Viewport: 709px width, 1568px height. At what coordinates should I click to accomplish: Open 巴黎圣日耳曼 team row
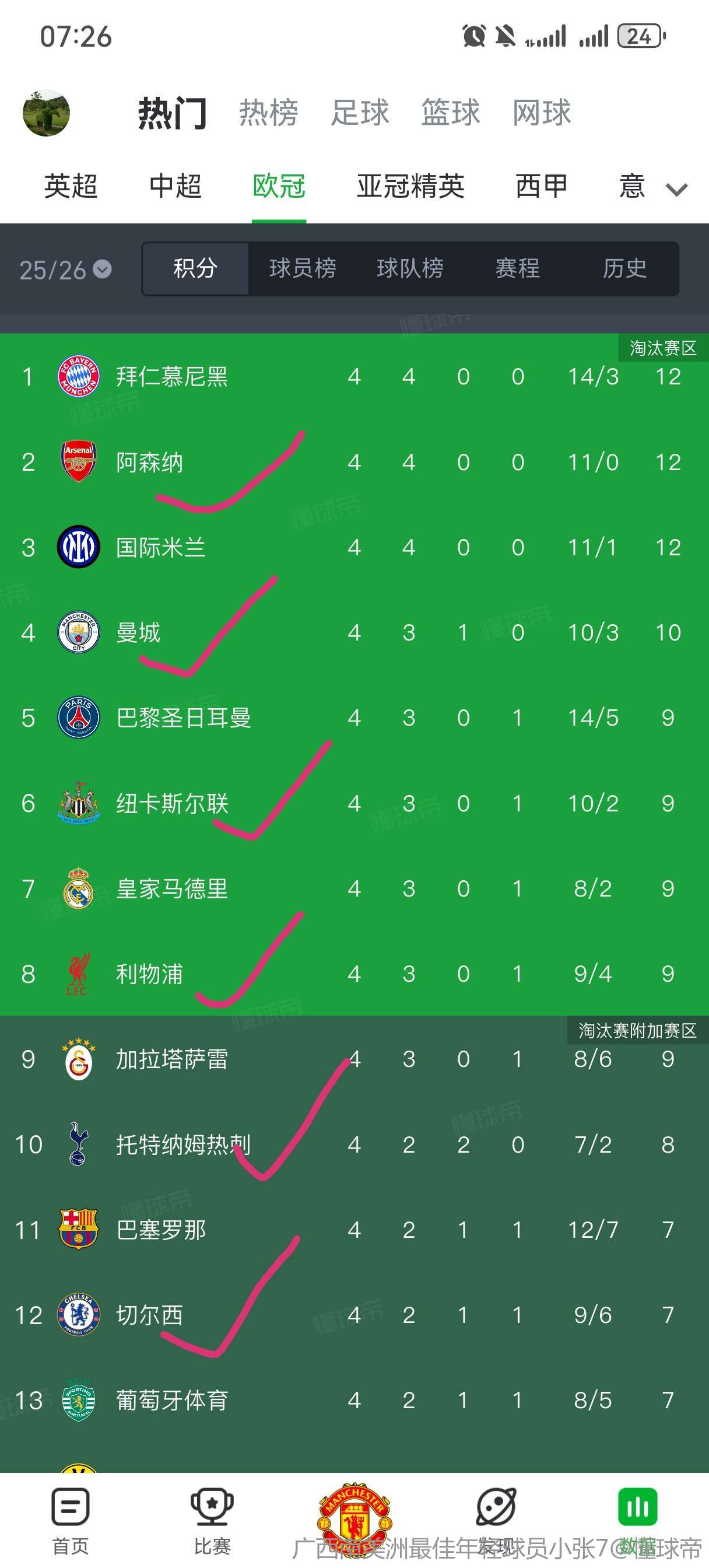183,717
